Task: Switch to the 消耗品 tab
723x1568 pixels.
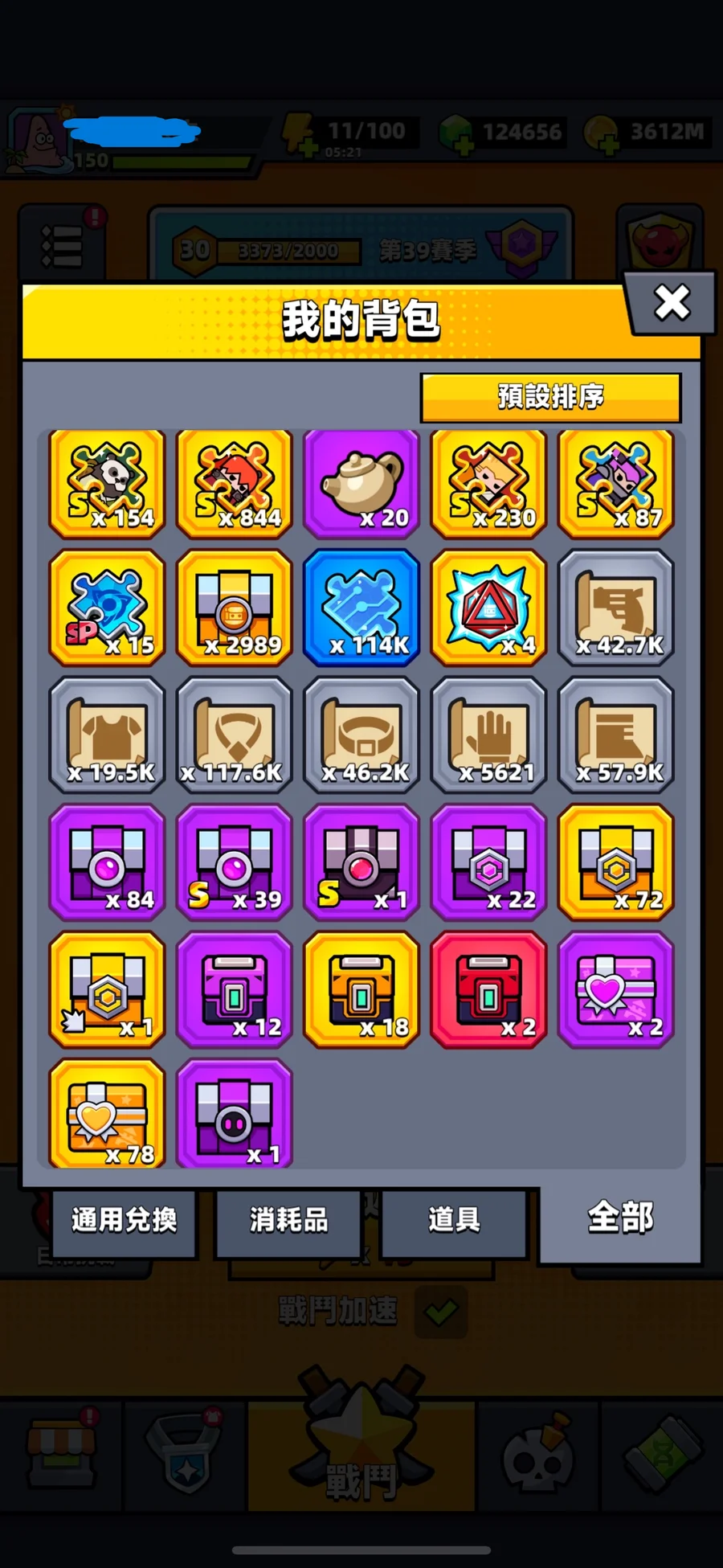Action: (x=288, y=1220)
